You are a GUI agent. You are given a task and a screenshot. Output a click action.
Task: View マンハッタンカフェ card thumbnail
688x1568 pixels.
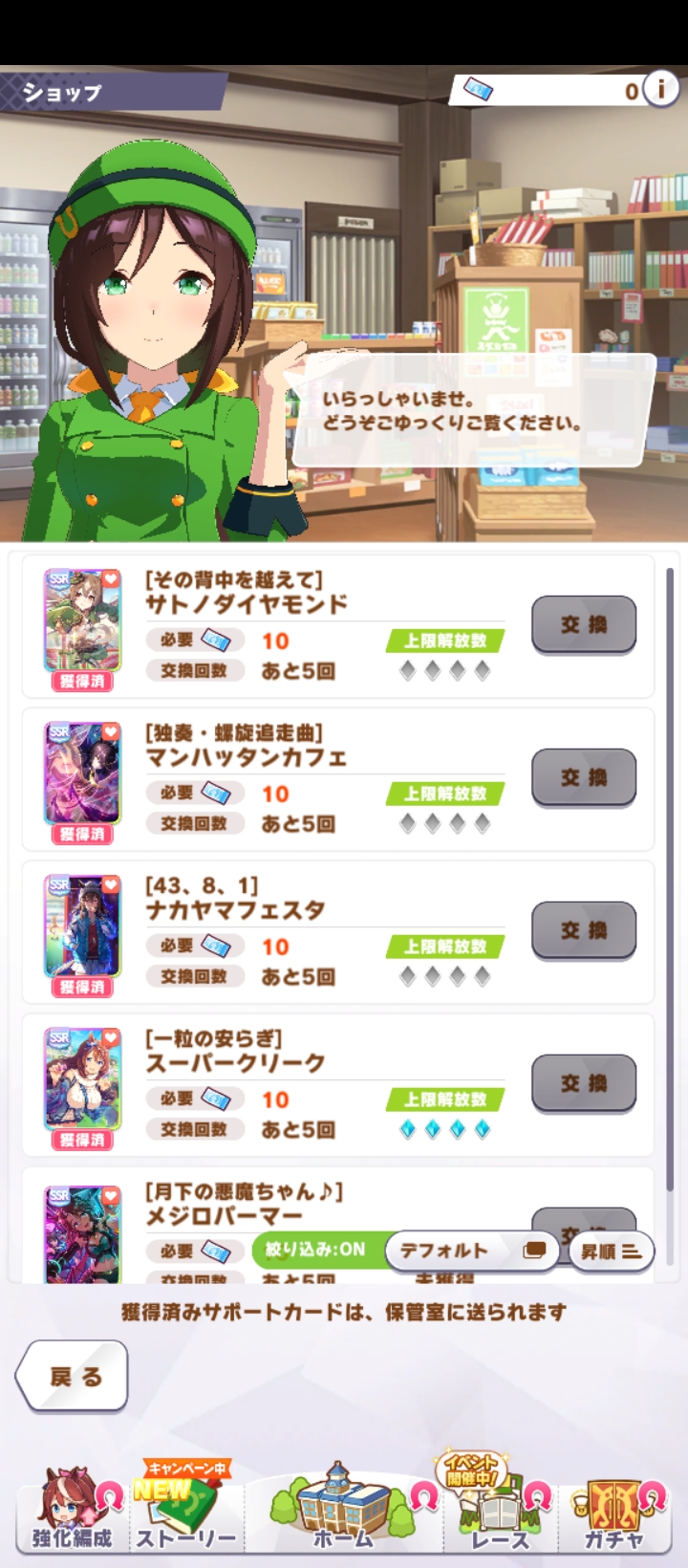click(83, 774)
